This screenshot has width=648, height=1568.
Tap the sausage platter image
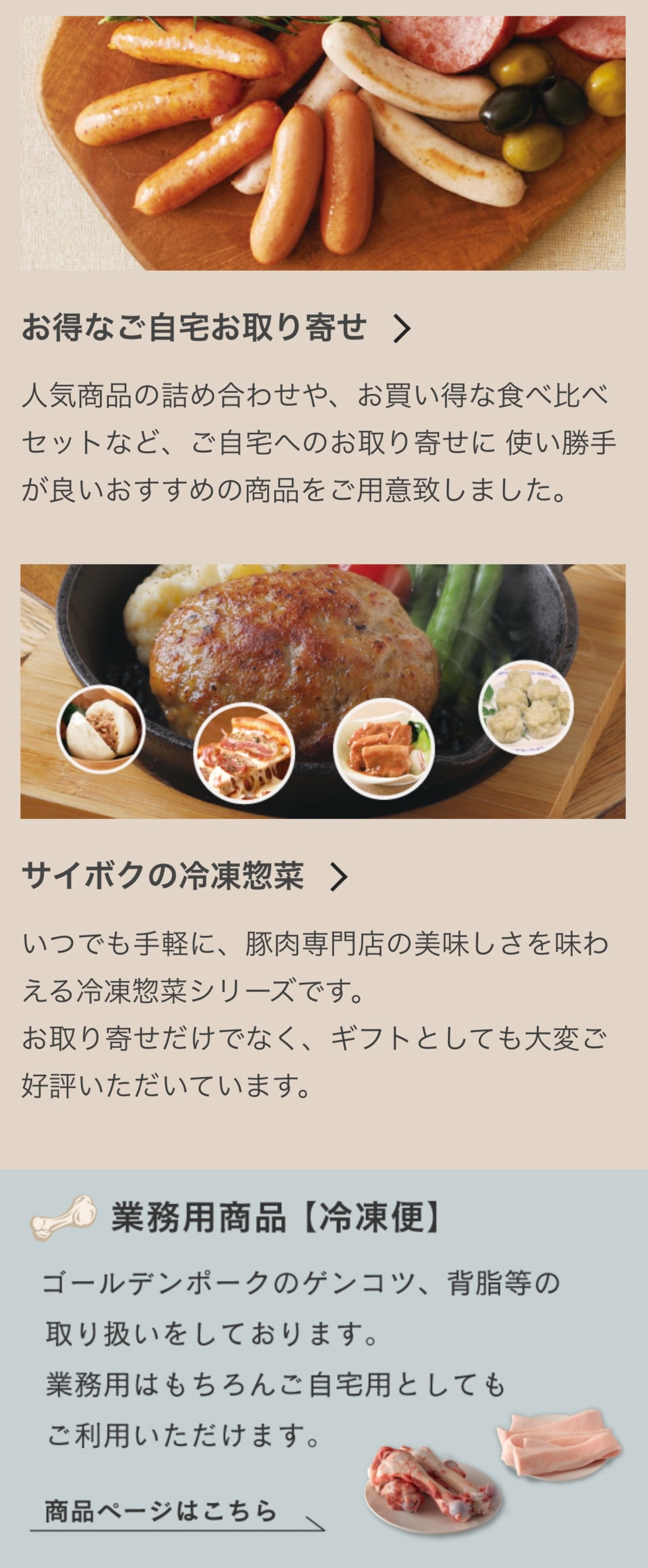coord(323,143)
